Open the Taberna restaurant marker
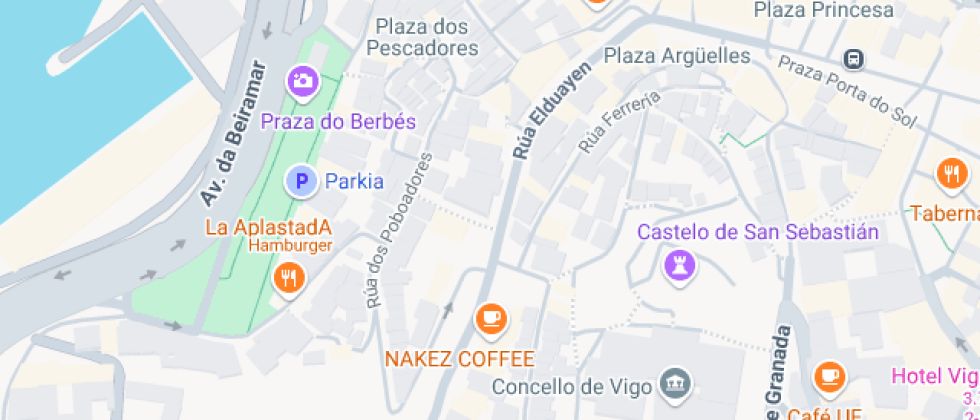The height and width of the screenshot is (420, 980). coord(949,175)
